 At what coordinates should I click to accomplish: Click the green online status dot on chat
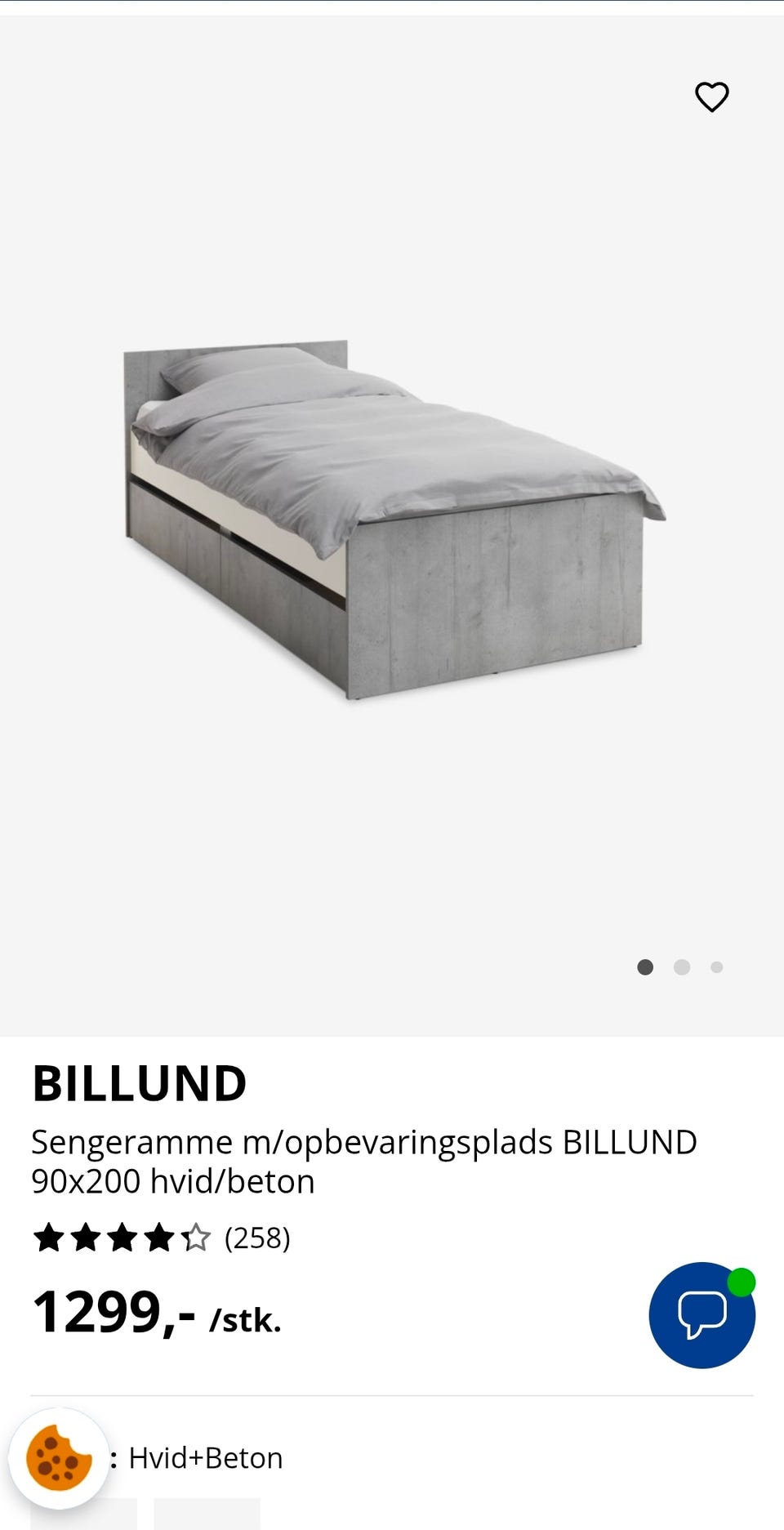(742, 1282)
